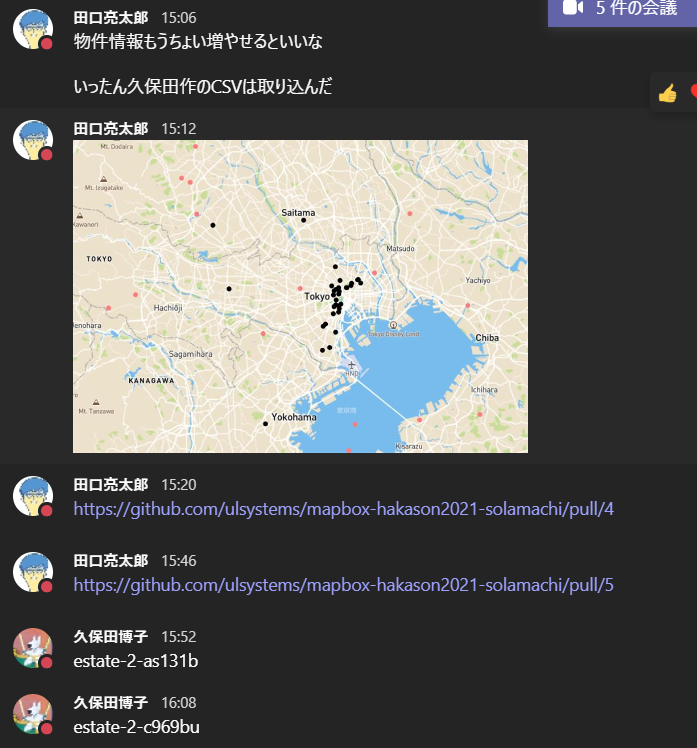Open the shared Tokyo map image
Screen dimensions: 697x748
[300, 296]
